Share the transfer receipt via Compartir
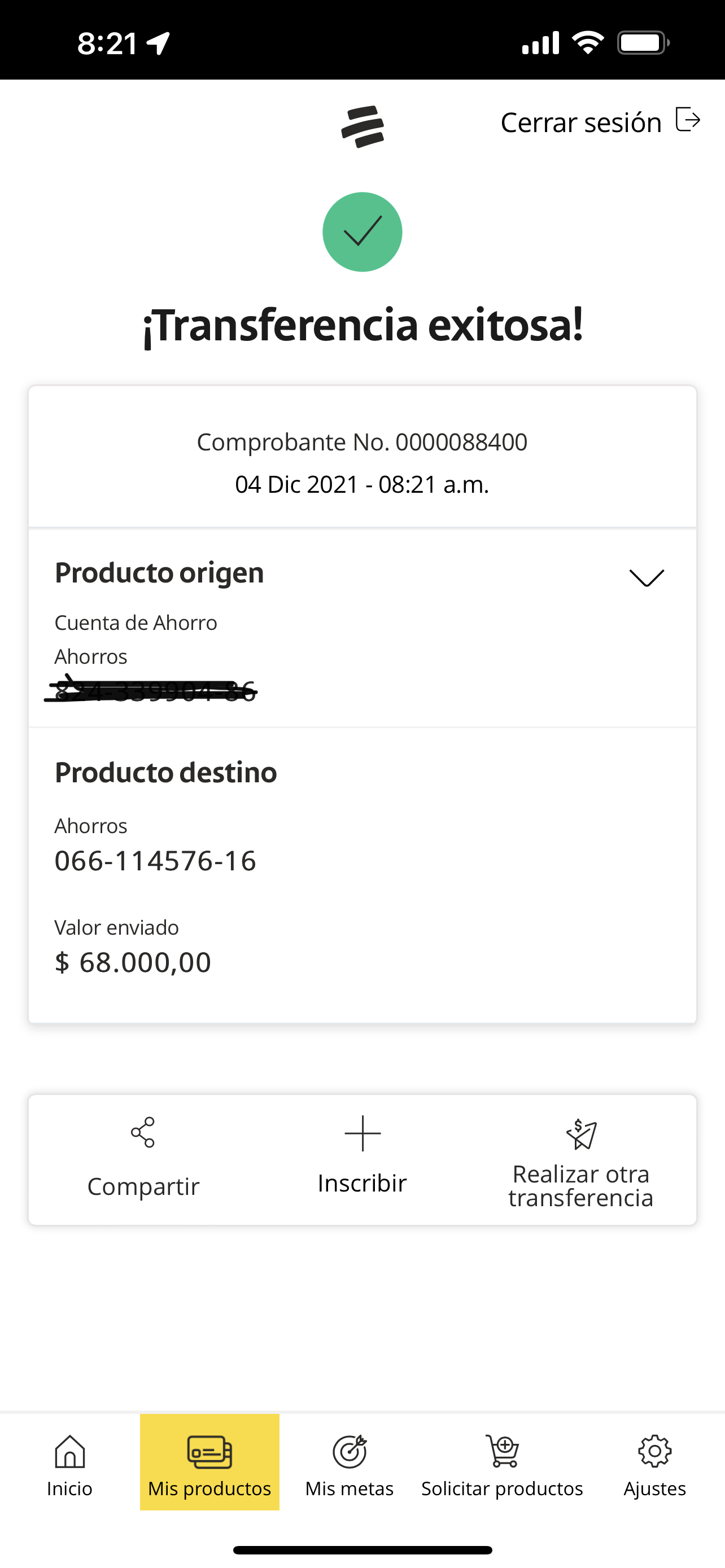 click(143, 1158)
